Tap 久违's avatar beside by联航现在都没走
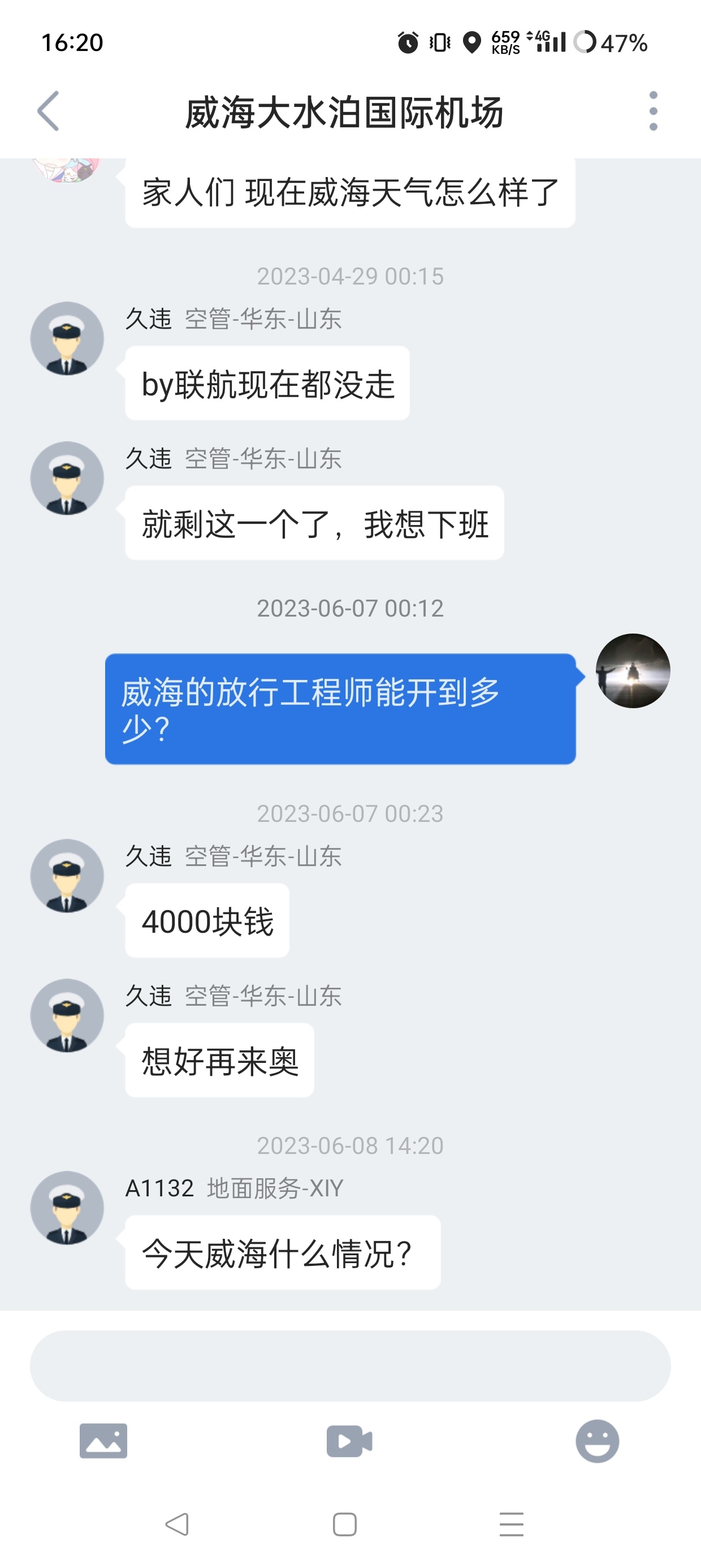701x1568 pixels. [67, 338]
